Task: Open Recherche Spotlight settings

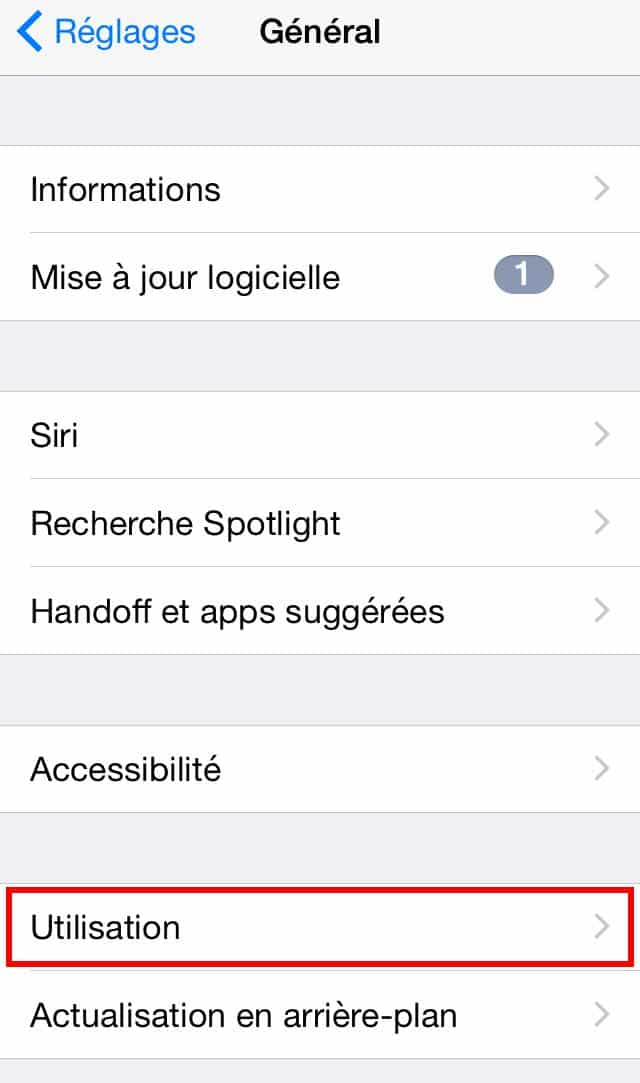Action: (320, 523)
